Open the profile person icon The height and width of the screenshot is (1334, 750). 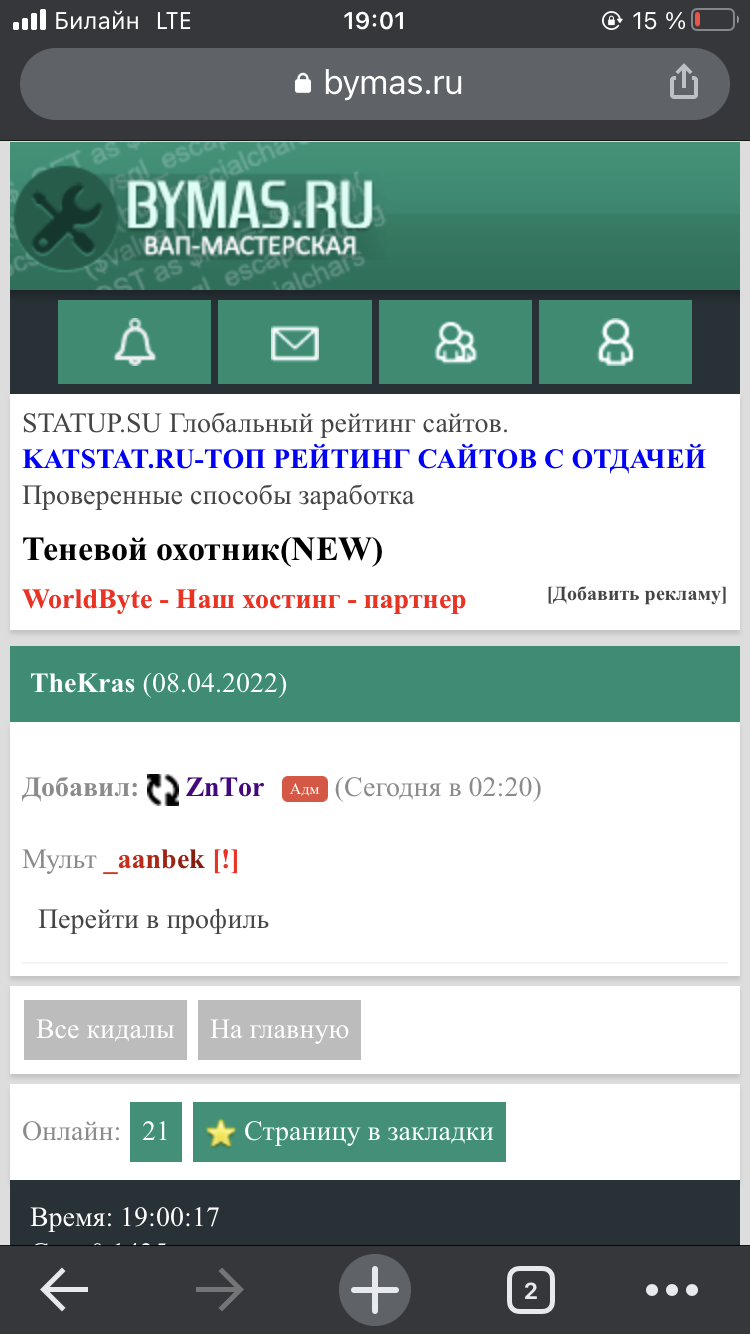click(x=615, y=342)
